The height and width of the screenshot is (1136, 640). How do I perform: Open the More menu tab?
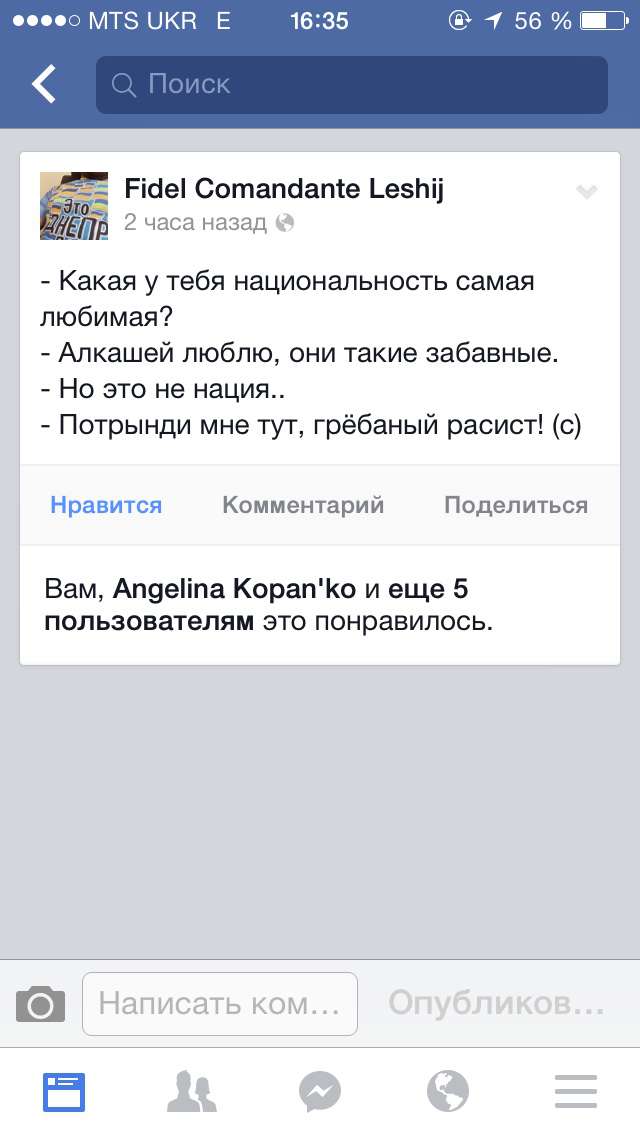coord(576,1092)
